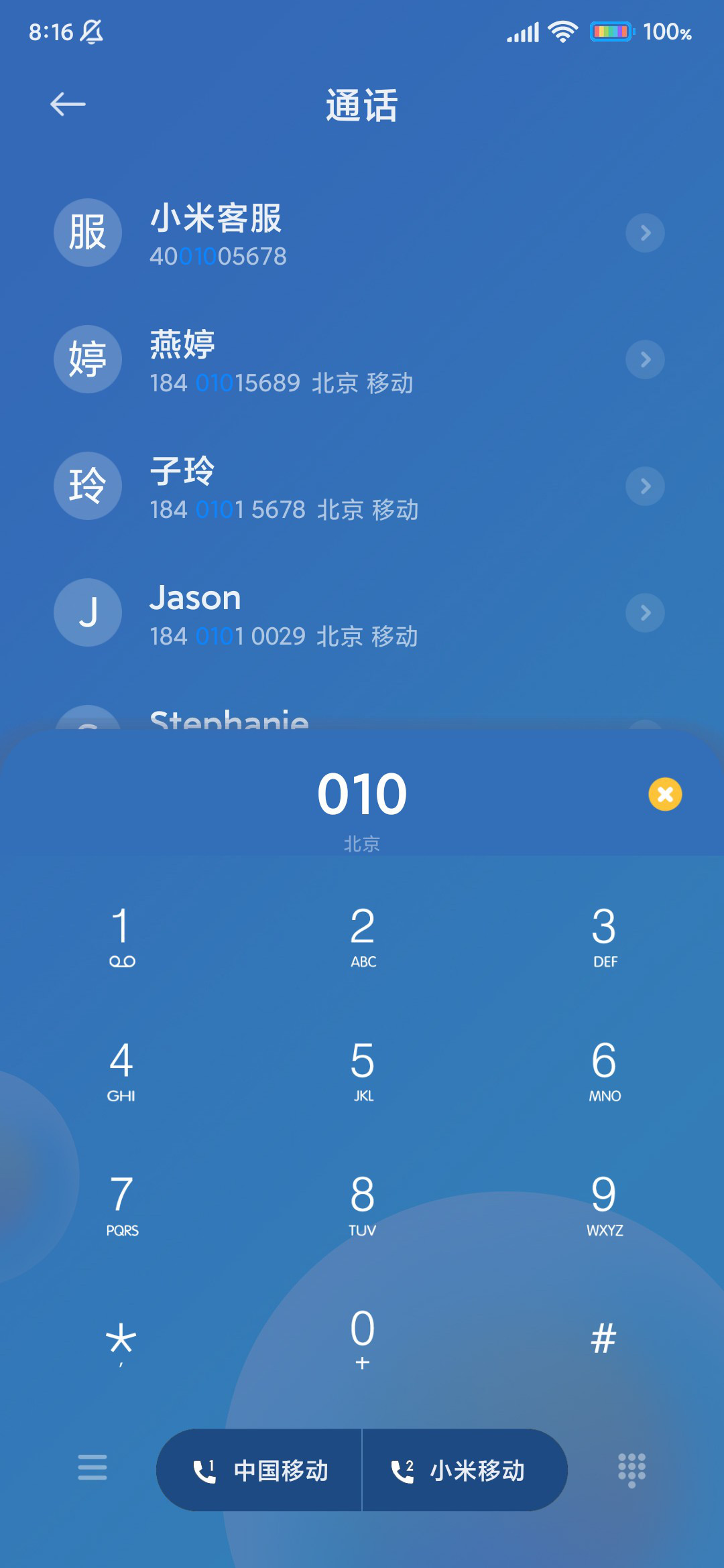Call with SIM 1 中国移动
724x1568 pixels.
coord(259,1470)
